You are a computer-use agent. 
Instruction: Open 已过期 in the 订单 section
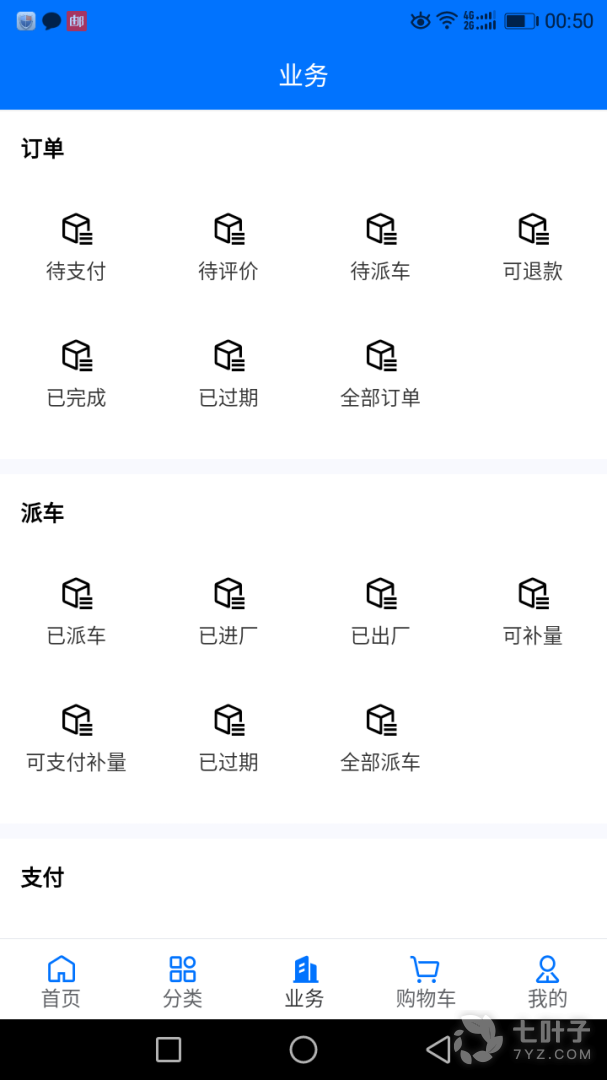point(228,372)
